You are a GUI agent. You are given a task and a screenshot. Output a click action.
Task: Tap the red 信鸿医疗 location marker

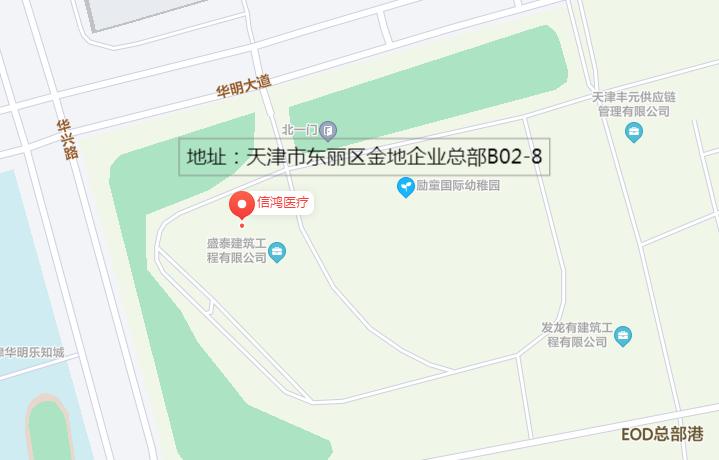point(242,205)
